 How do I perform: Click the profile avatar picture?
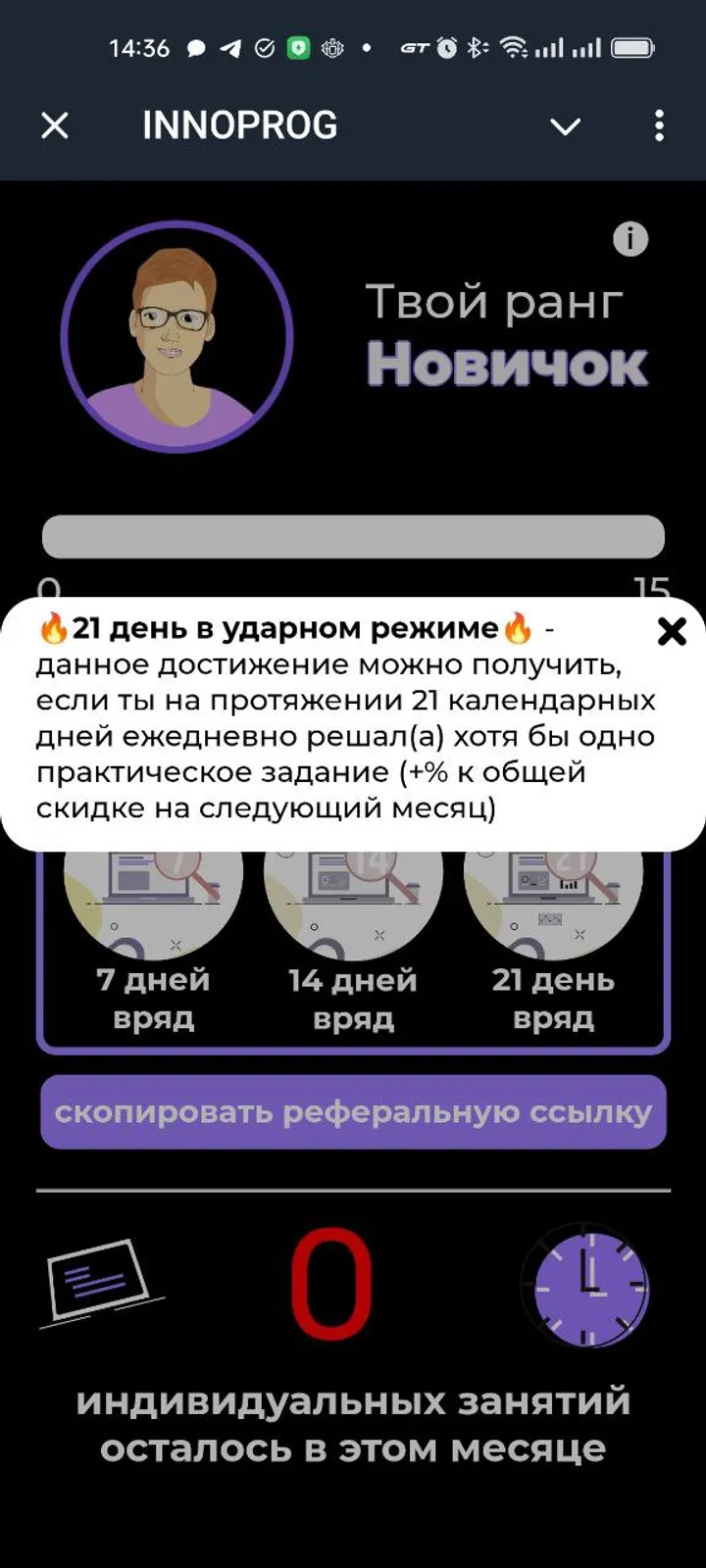(x=176, y=335)
